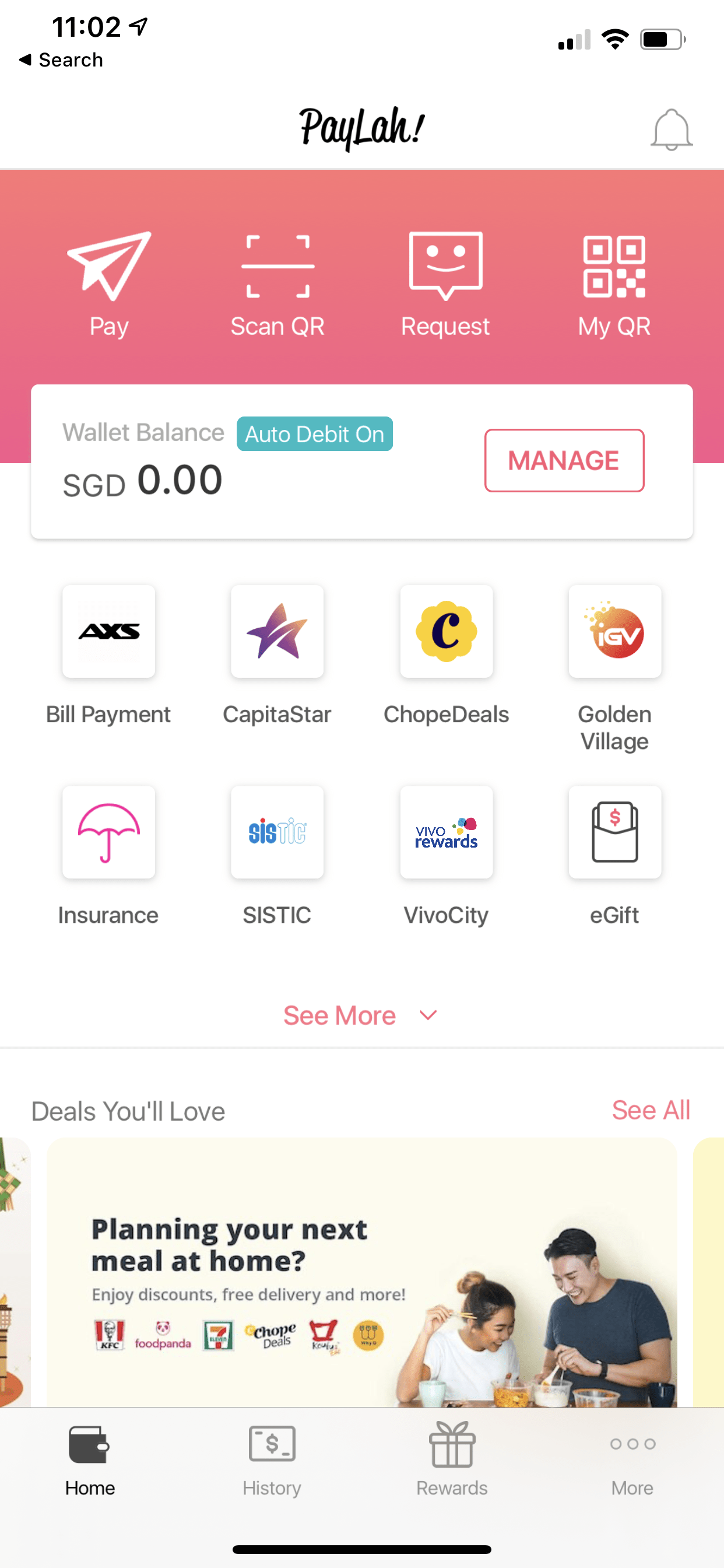
Task: Launch Scan QR to scan a code
Action: [277, 283]
